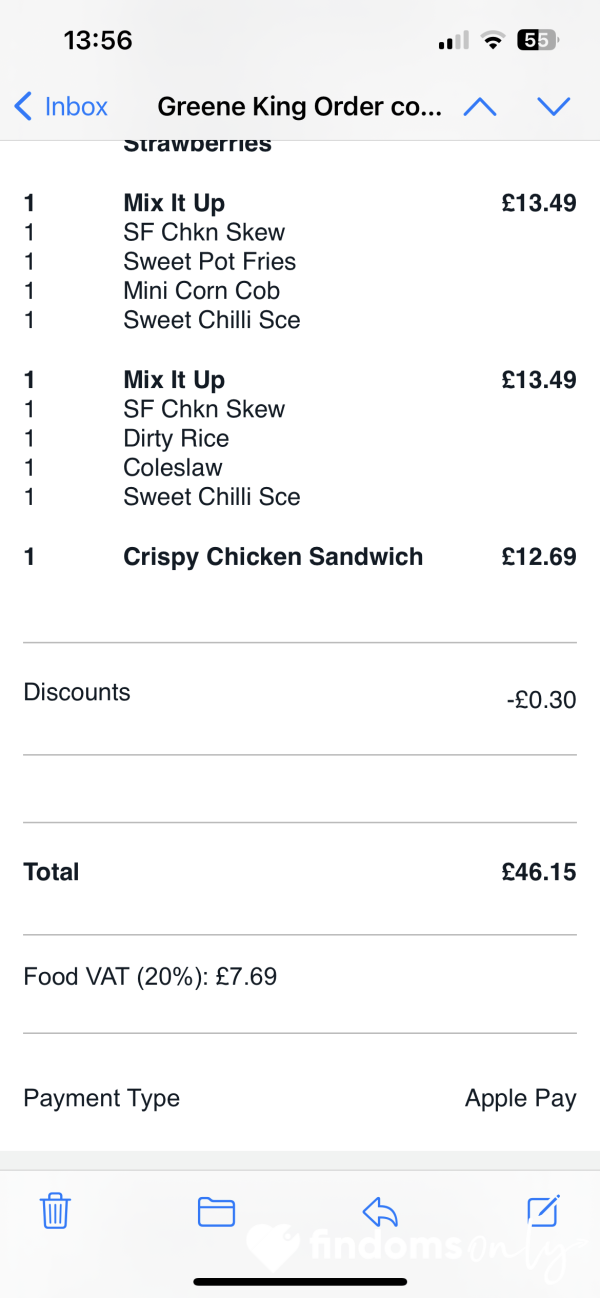Open the previous message with up arrow
Screen dimensions: 600x1298
480,106
